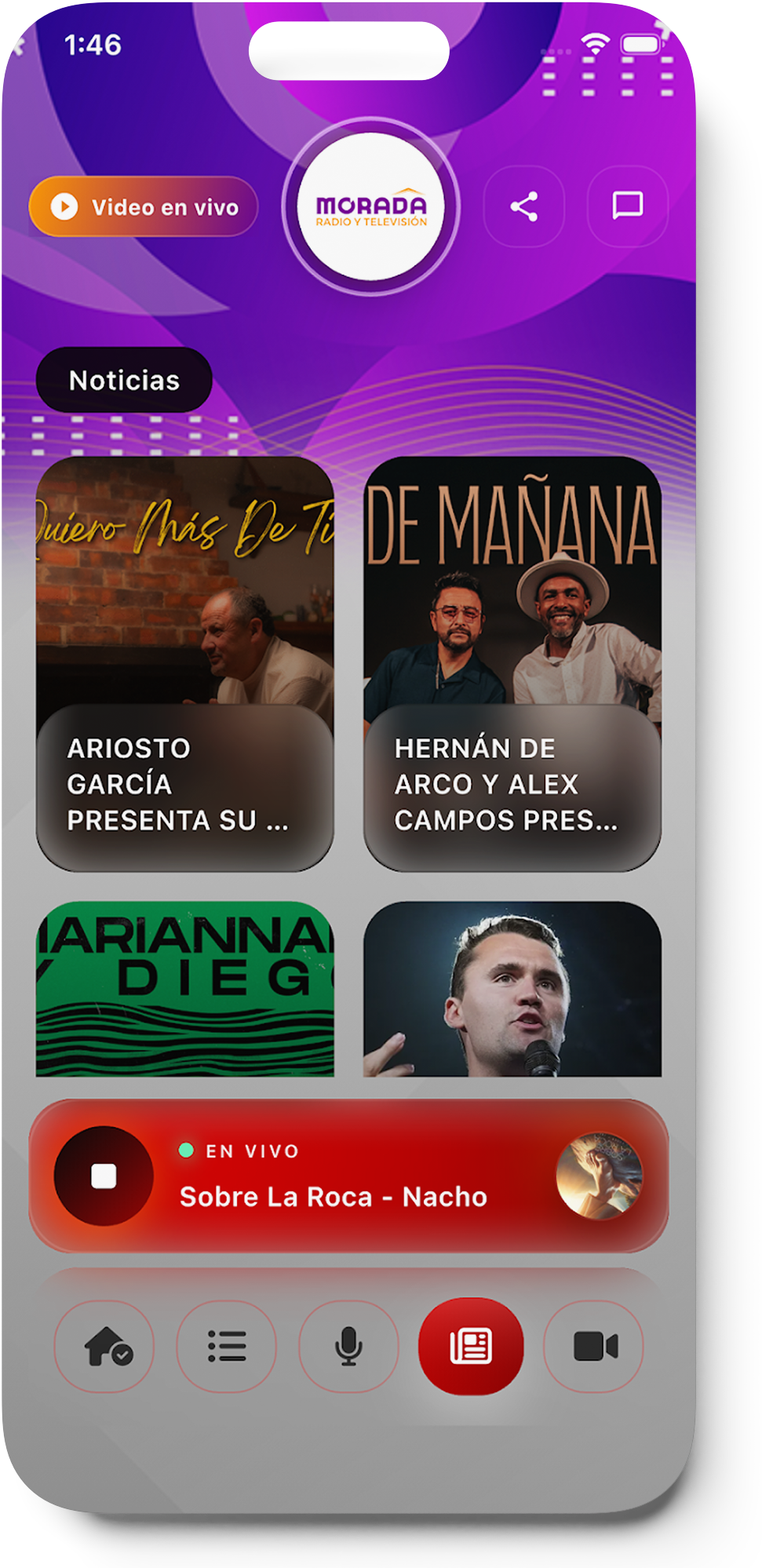
Task: Select the video camera icon
Action: (x=594, y=1345)
